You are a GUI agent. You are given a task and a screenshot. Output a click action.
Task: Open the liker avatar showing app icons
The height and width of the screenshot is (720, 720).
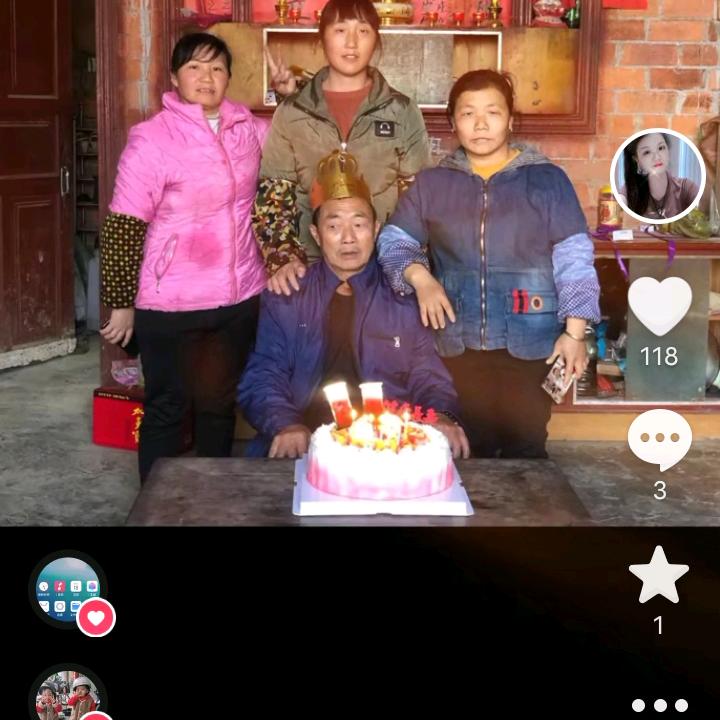[68, 590]
